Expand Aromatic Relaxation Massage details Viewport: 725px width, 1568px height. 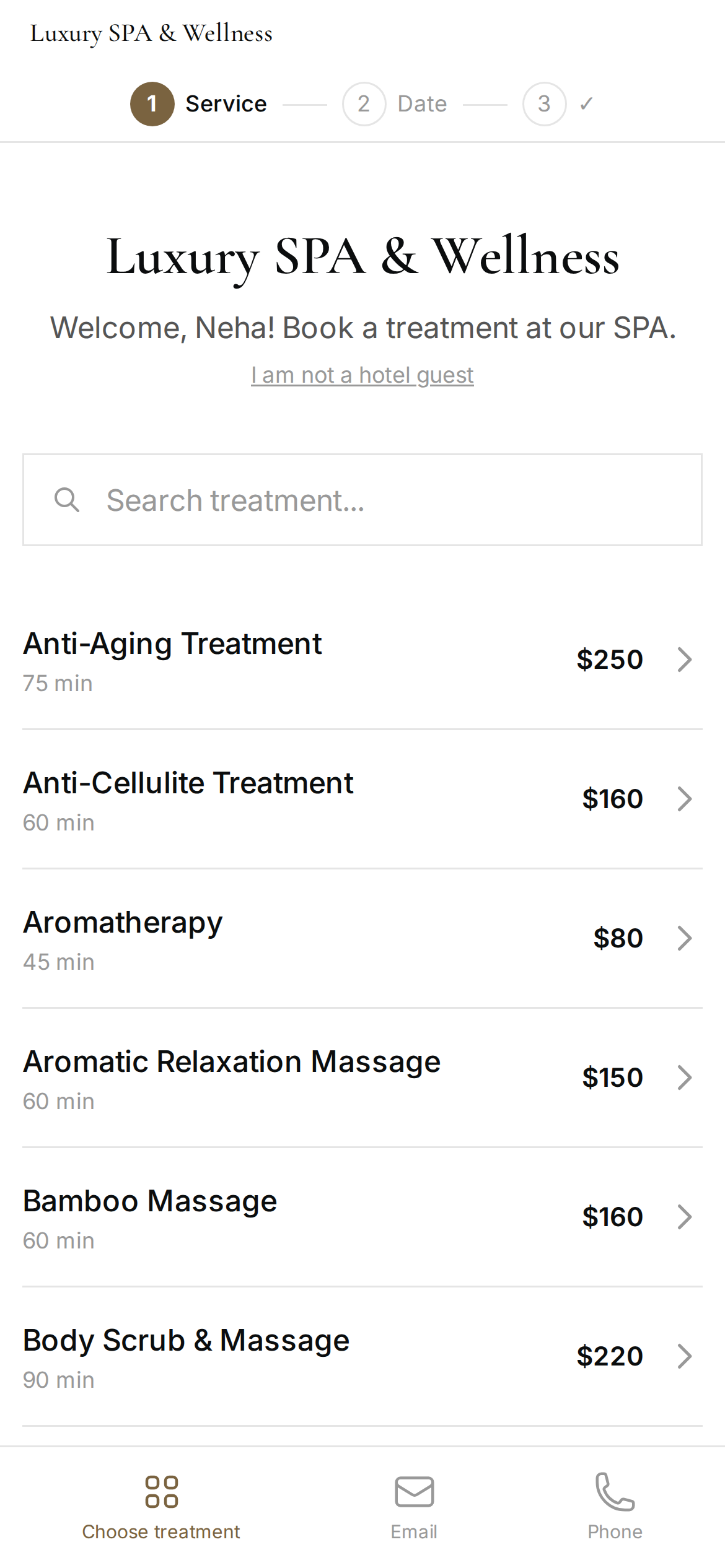point(684,1078)
